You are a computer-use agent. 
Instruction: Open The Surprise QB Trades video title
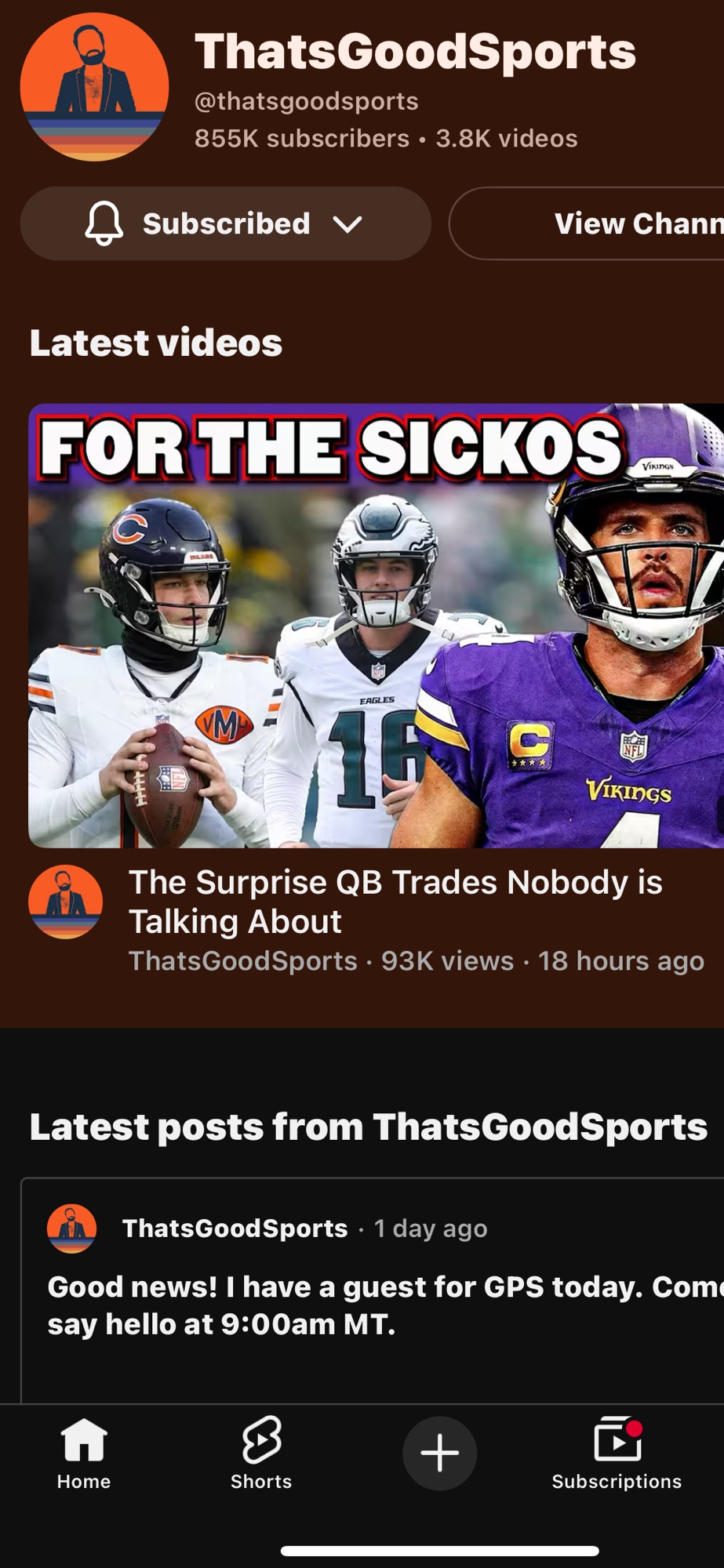395,901
